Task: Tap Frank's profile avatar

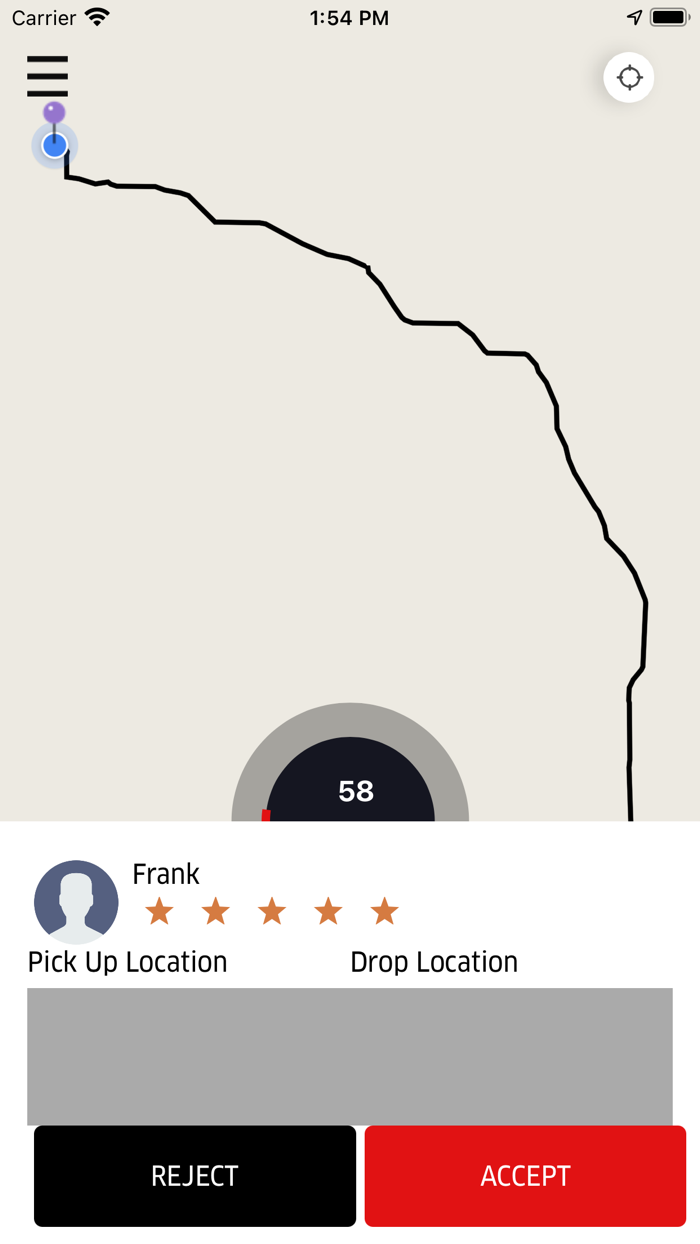Action: tap(76, 902)
